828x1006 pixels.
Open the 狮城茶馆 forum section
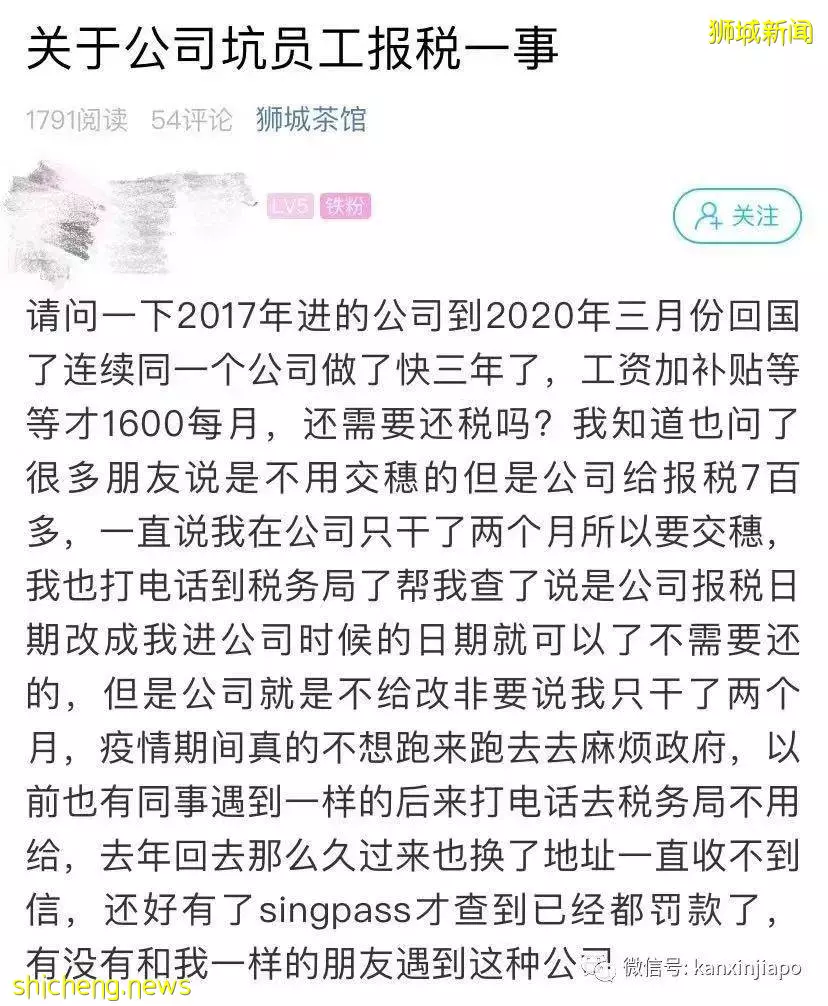click(x=311, y=120)
